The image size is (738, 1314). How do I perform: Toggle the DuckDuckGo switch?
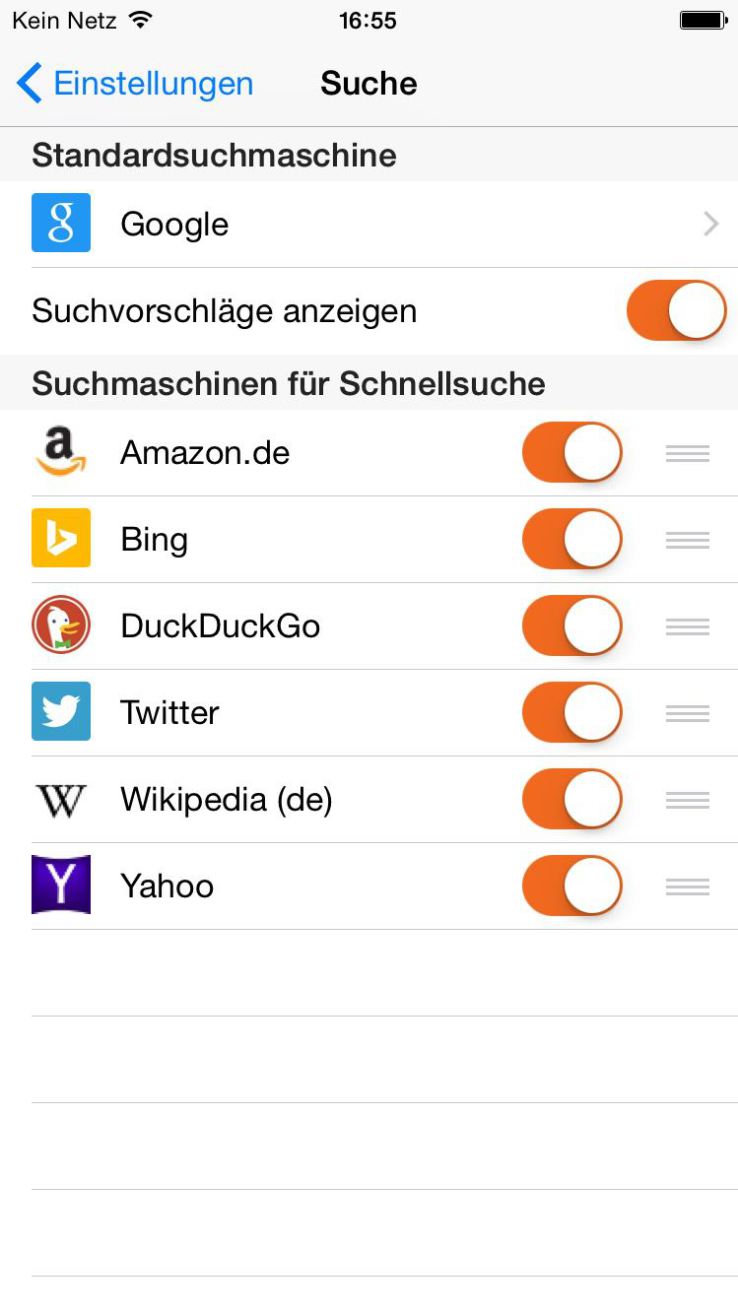pyautogui.click(x=572, y=626)
